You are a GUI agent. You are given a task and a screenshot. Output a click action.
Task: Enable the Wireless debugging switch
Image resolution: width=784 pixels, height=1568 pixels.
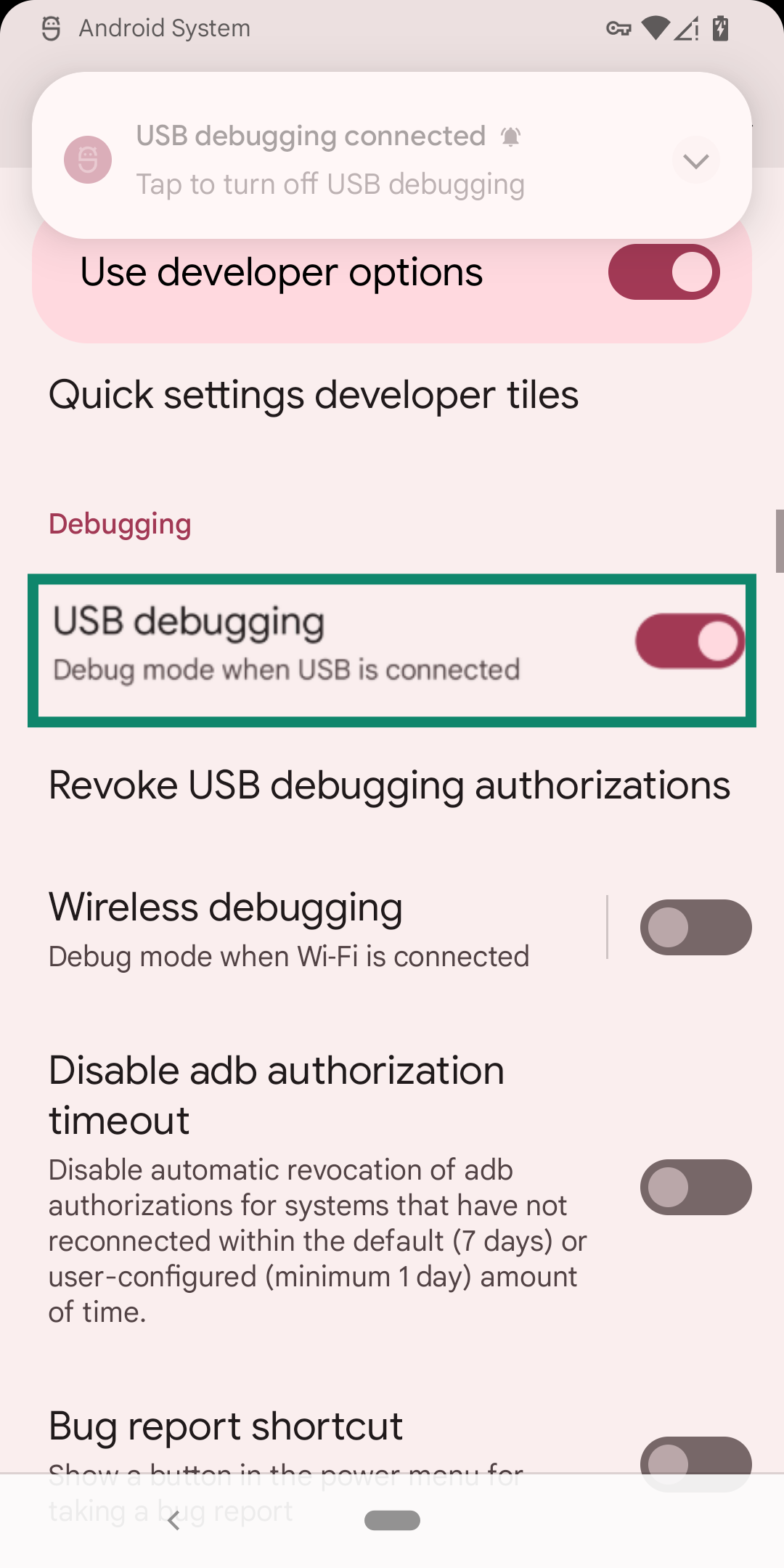[695, 928]
